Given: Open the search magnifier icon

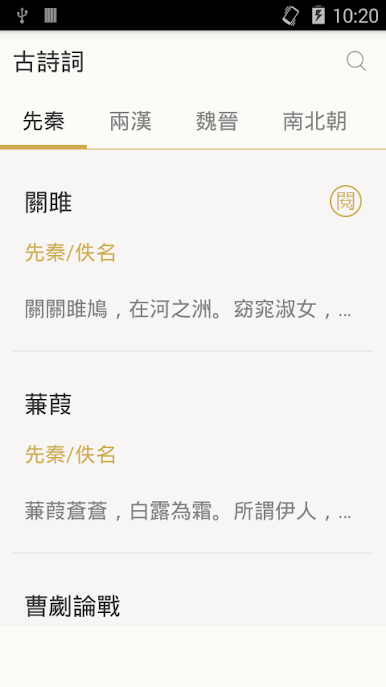Looking at the screenshot, I should click(356, 61).
